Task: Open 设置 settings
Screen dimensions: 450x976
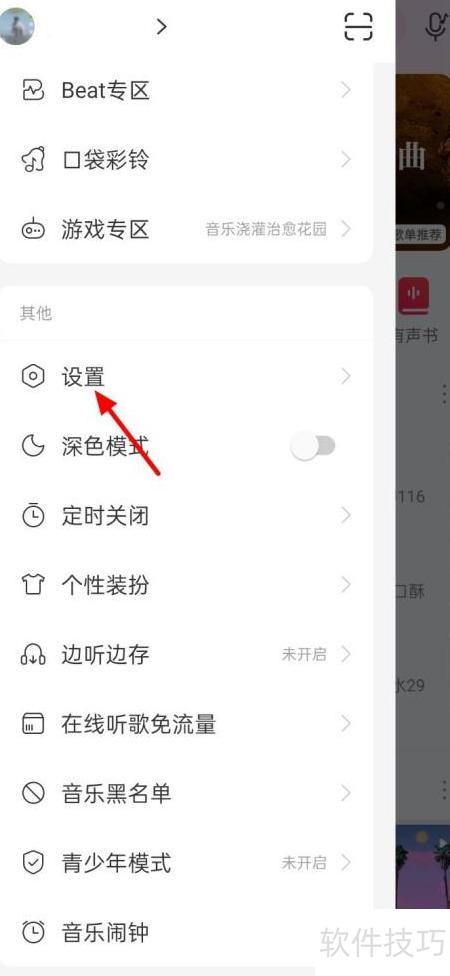Action: 187,377
